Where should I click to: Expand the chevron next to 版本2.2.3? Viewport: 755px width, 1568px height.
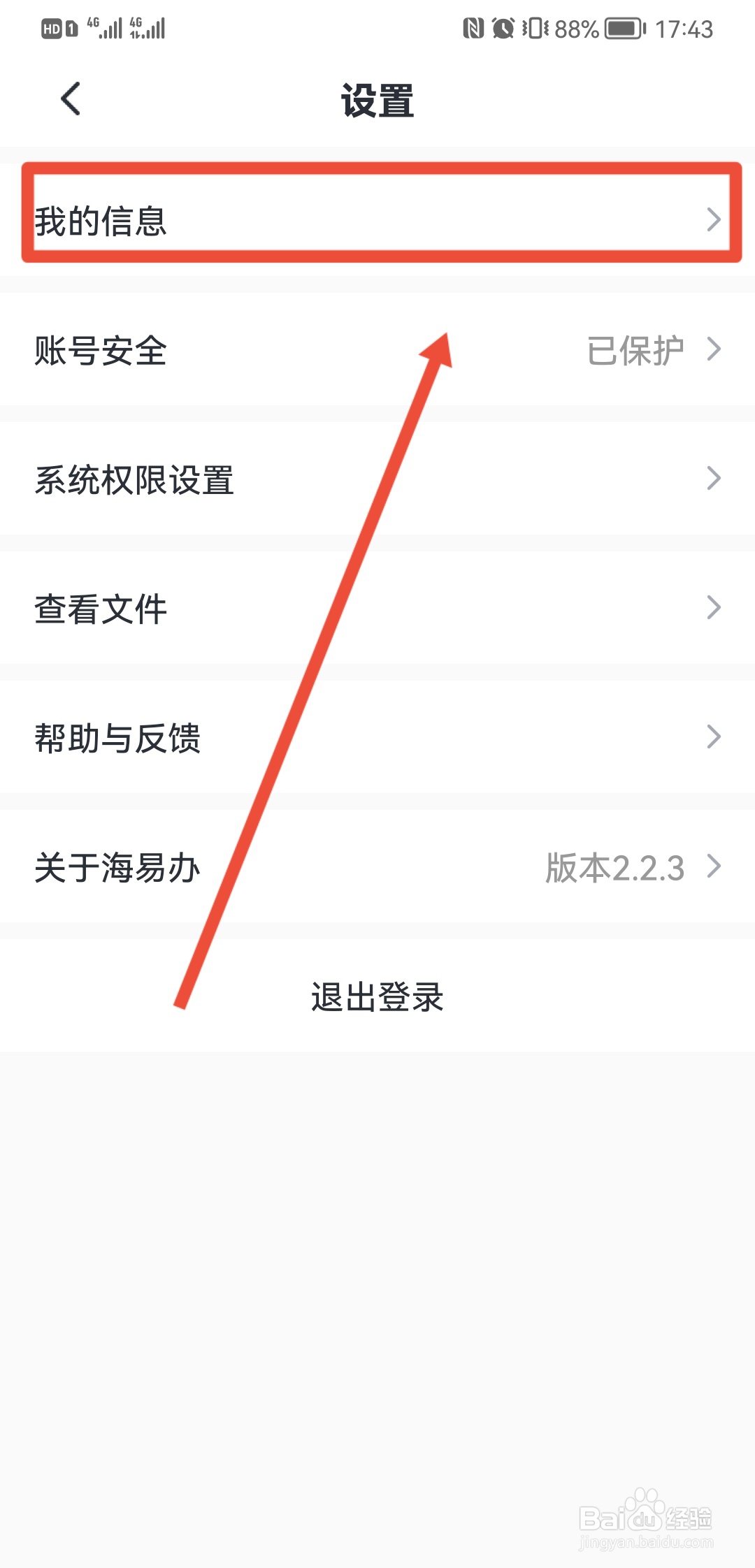[x=714, y=866]
